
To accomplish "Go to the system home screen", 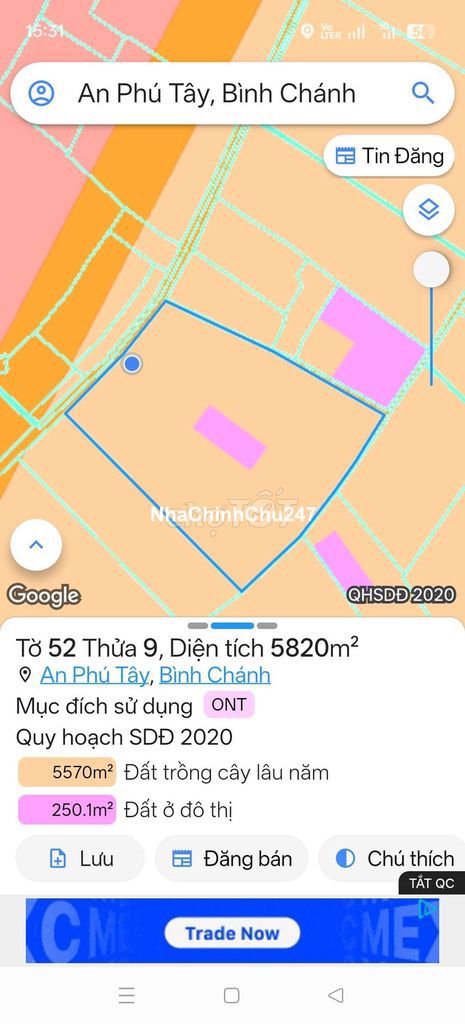I will pyautogui.click(x=231, y=995).
